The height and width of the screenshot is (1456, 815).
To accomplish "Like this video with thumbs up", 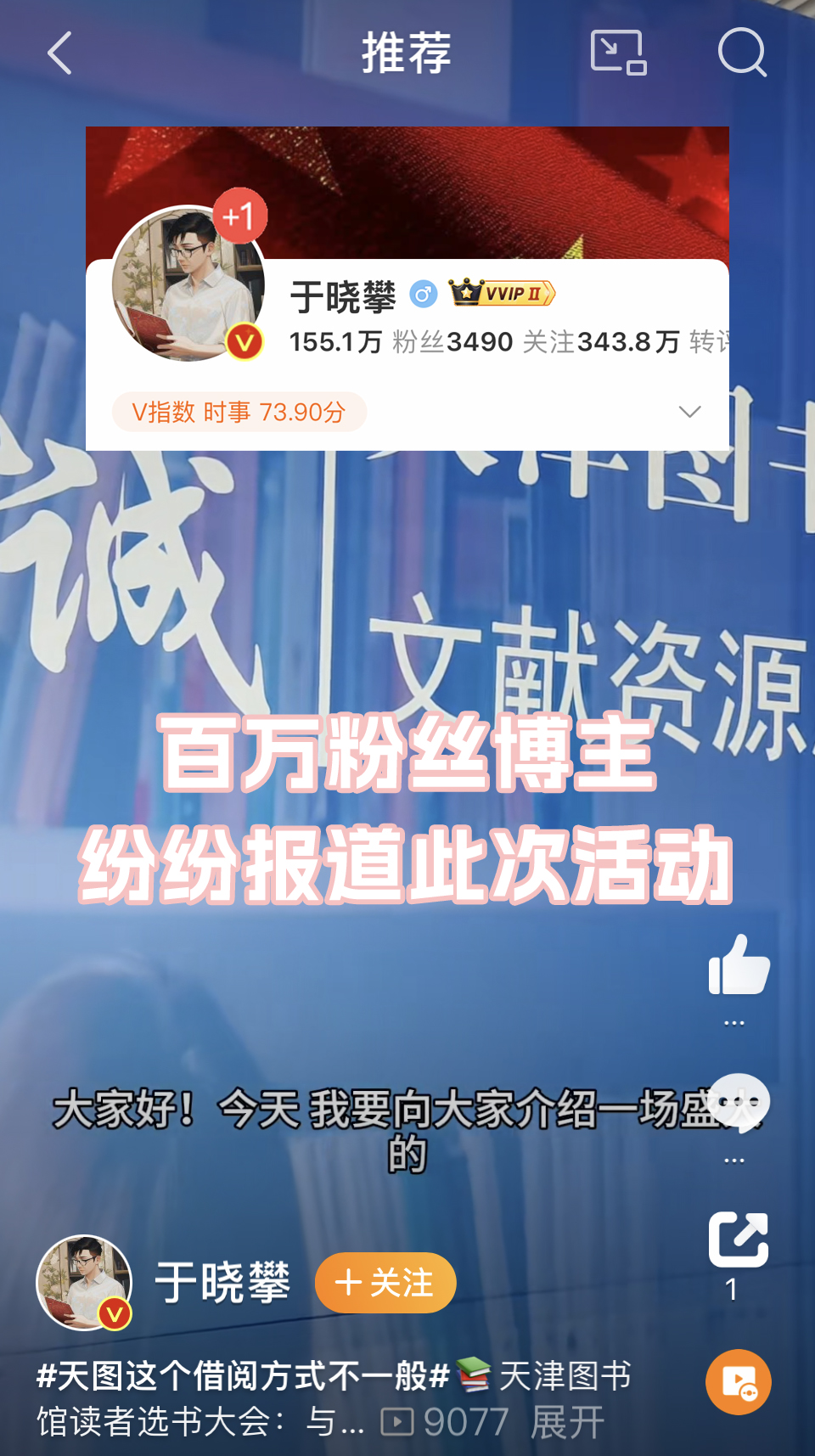I will coord(738,966).
